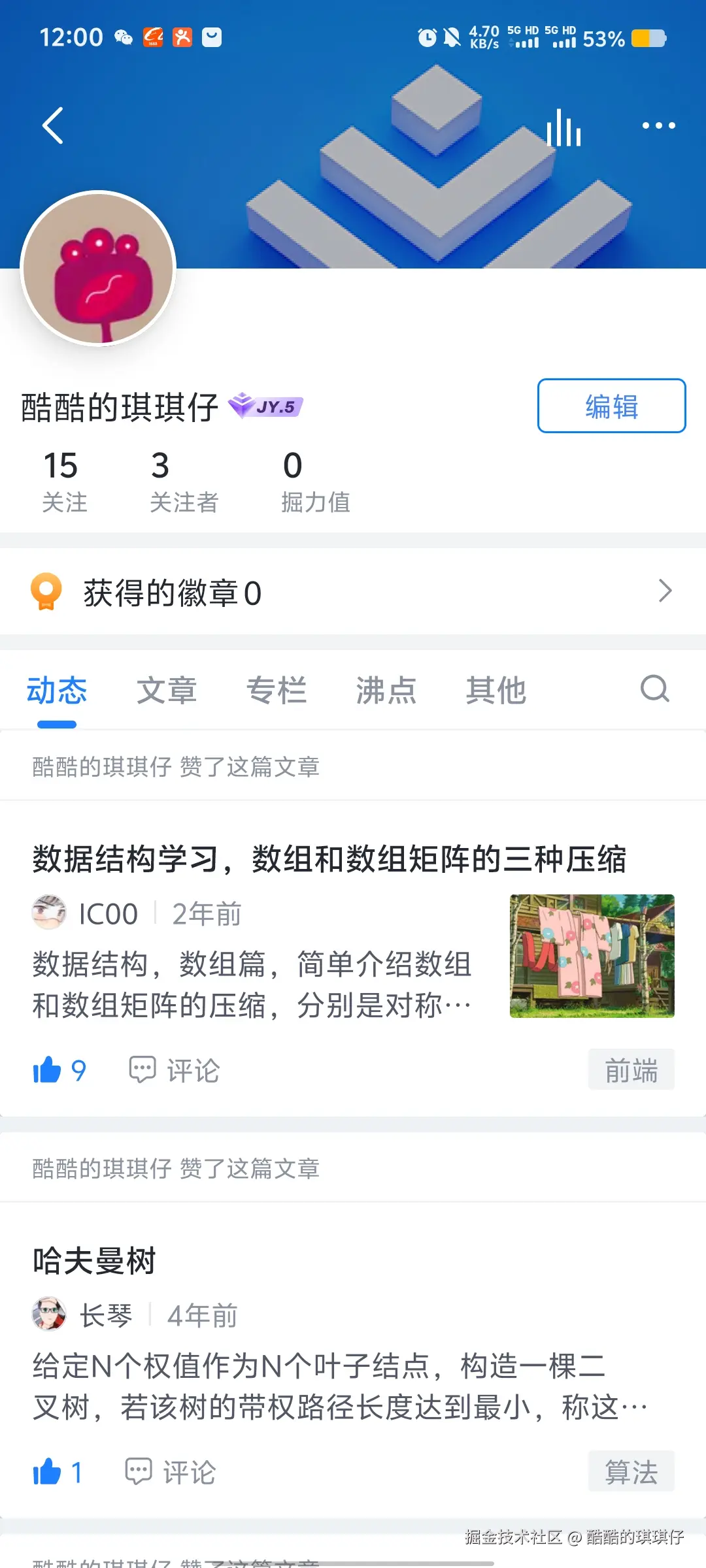Switch to the 沸点 tab
This screenshot has height=1568, width=706.
click(386, 689)
